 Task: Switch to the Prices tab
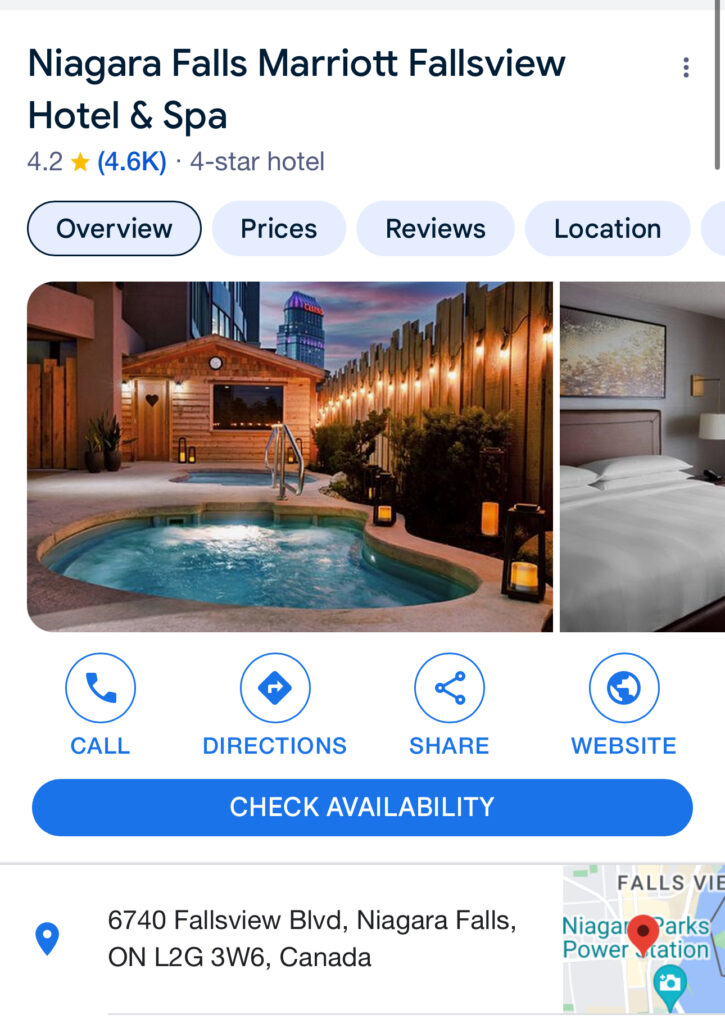pyautogui.click(x=278, y=229)
